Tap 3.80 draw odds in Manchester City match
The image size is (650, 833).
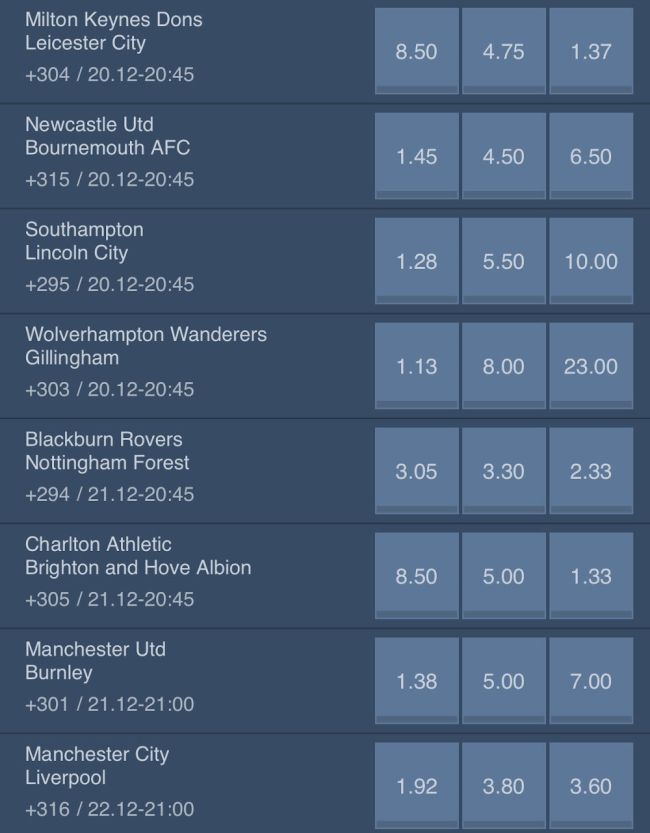503,786
